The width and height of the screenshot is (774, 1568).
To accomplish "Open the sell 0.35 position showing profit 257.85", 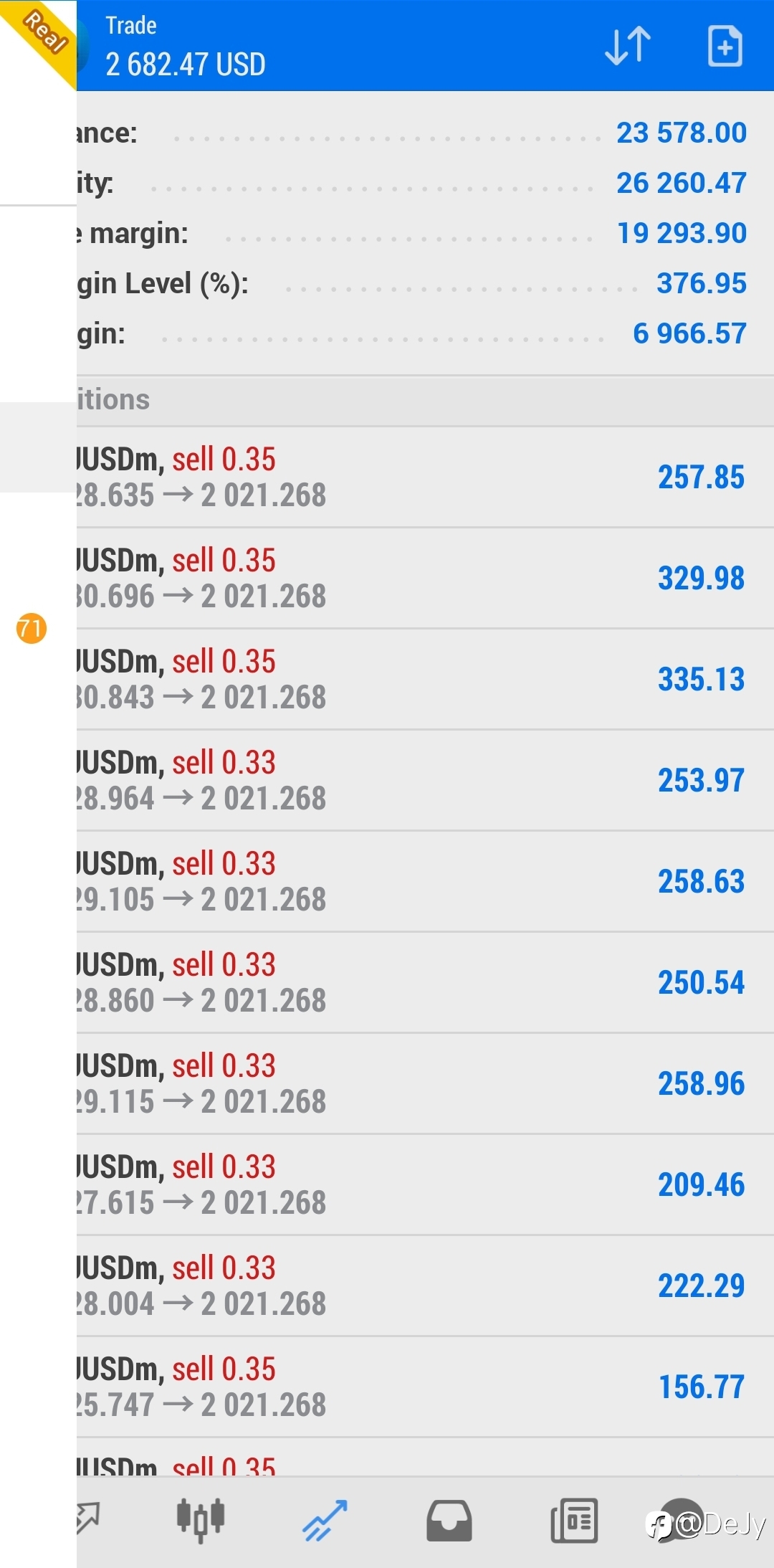I will [425, 477].
